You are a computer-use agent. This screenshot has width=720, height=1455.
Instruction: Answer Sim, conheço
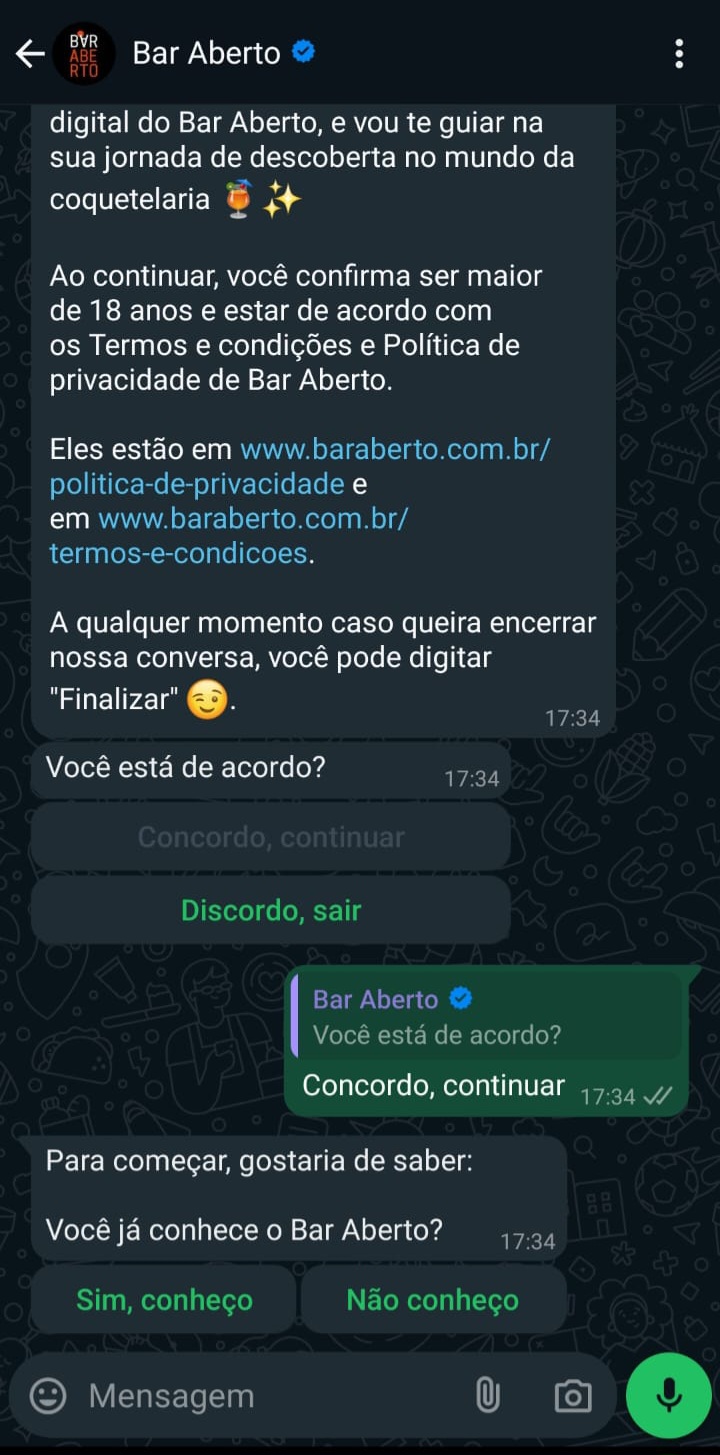pyautogui.click(x=164, y=1300)
